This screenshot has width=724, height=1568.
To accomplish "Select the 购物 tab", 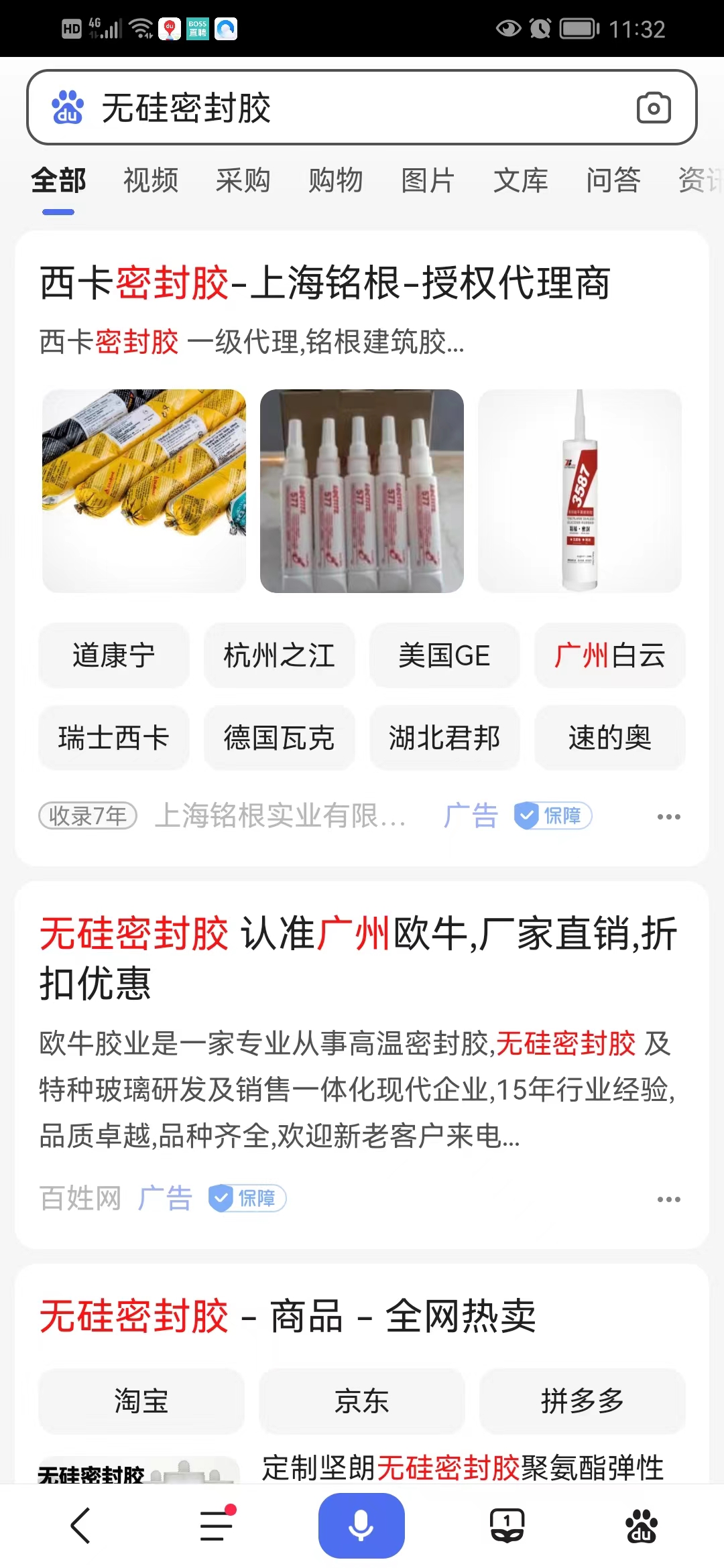I will [335, 180].
